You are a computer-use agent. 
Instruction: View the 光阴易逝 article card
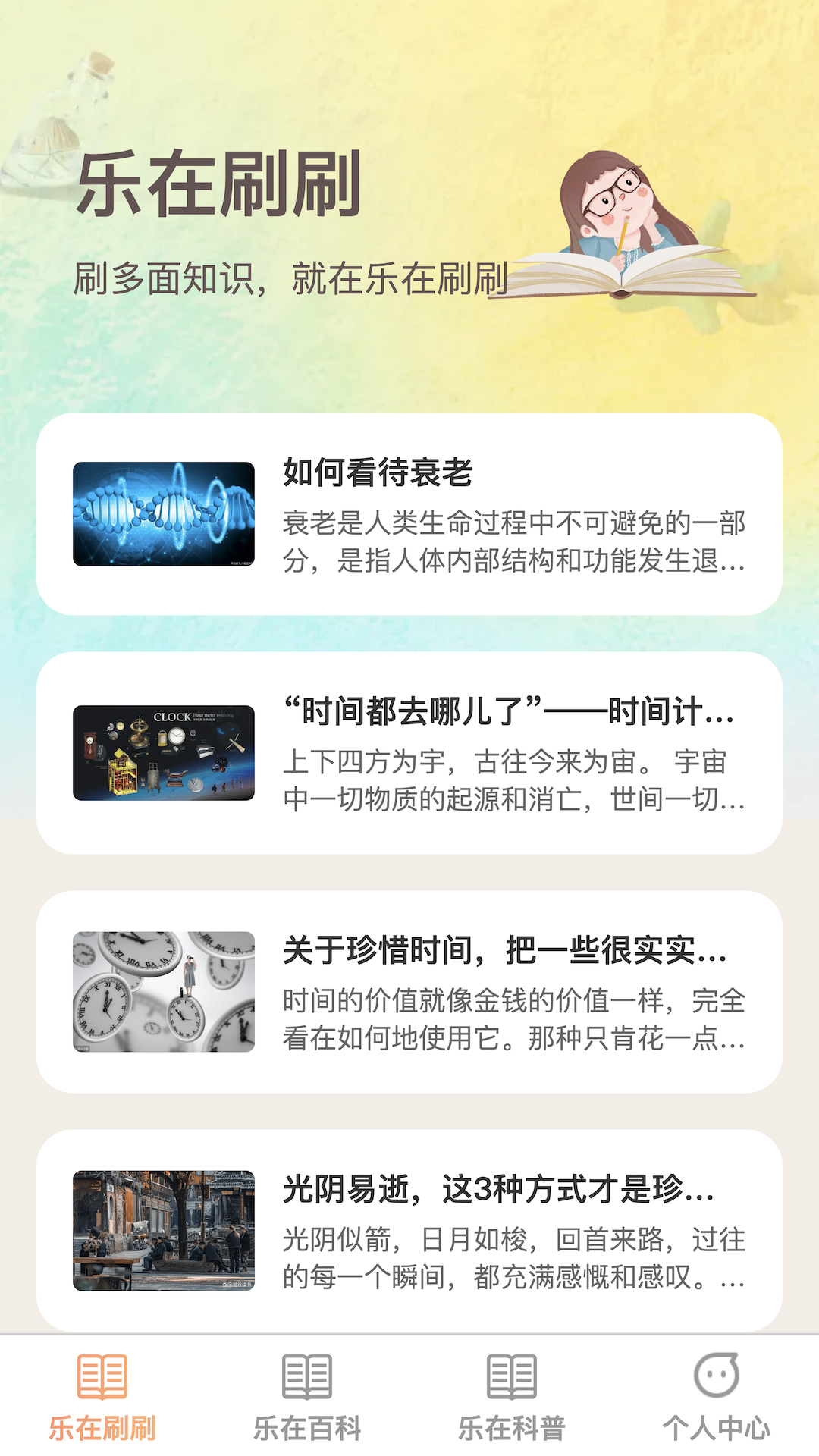click(x=409, y=1230)
